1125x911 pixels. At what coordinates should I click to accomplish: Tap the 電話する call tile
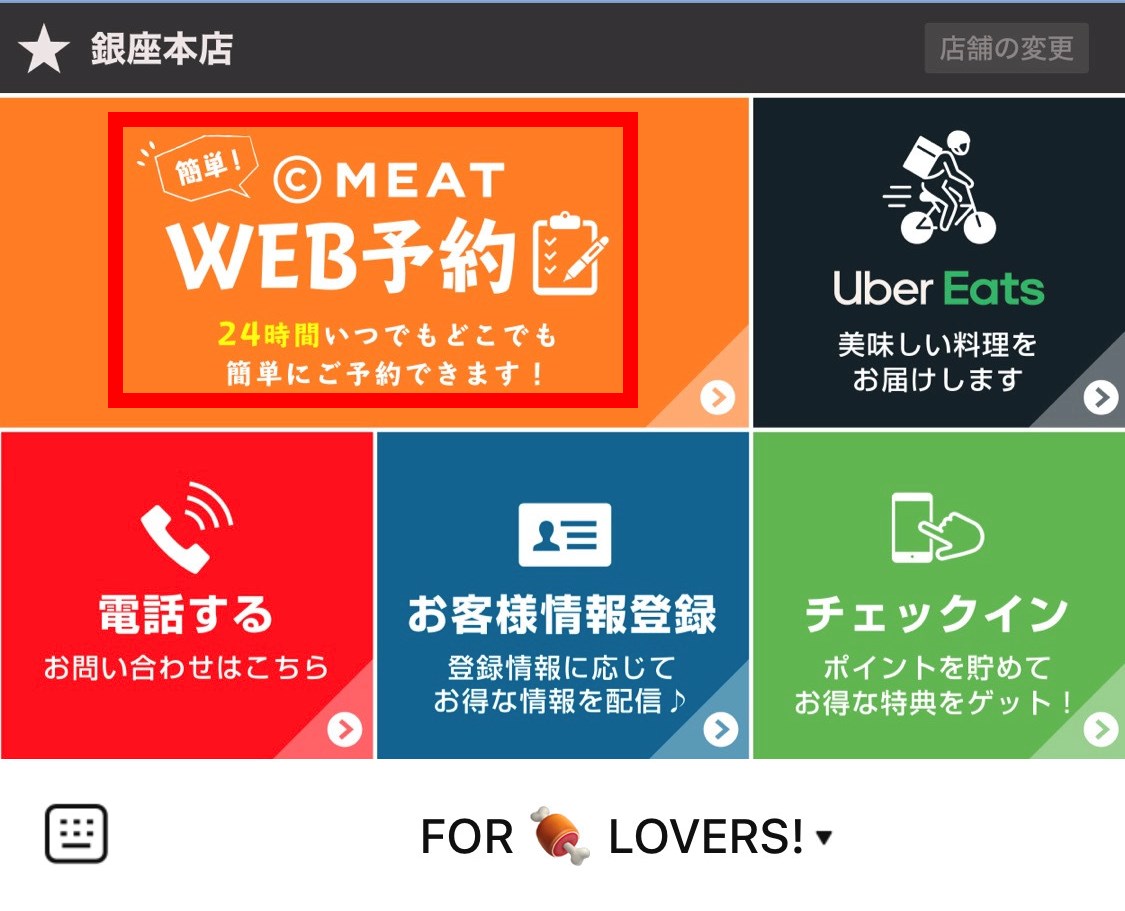point(186,595)
